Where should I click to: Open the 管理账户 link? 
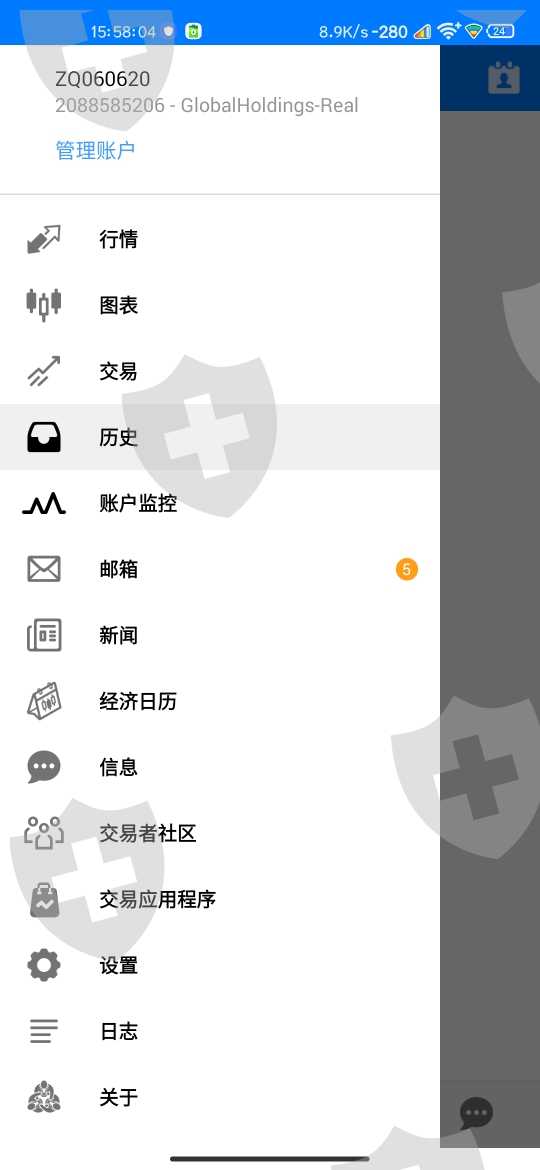point(95,150)
